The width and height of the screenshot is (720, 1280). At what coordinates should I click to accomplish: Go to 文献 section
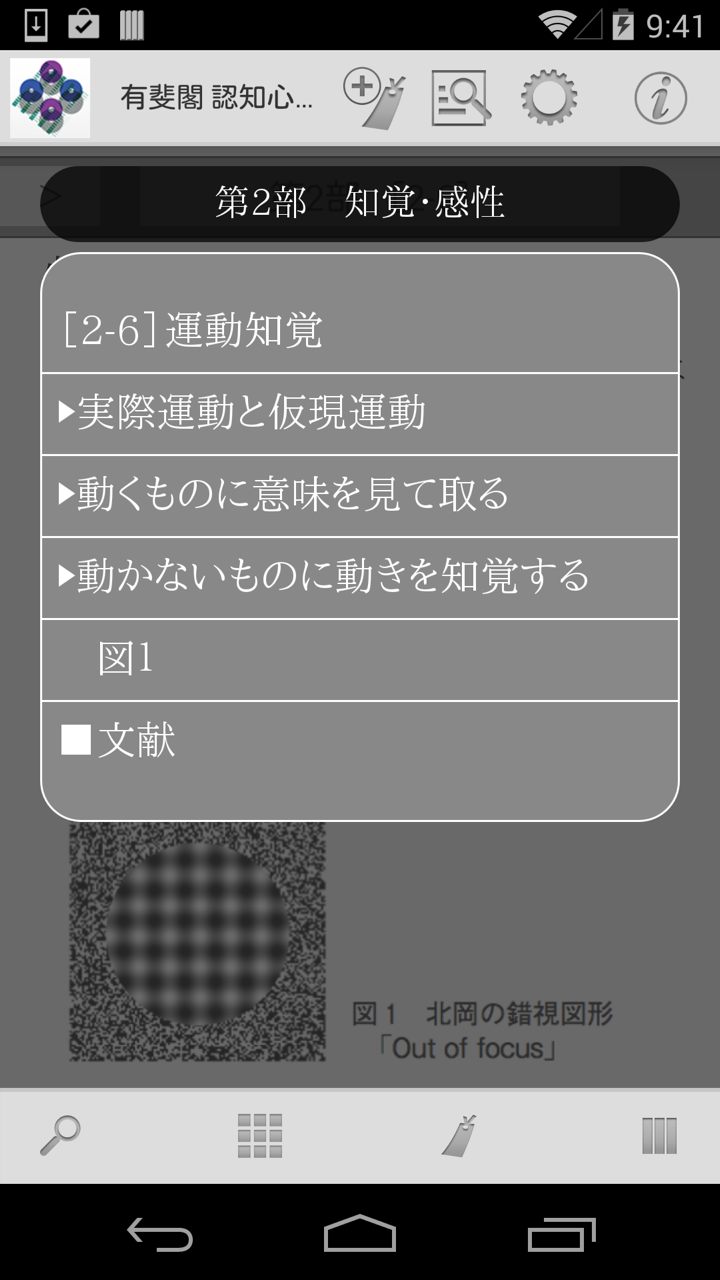point(360,742)
